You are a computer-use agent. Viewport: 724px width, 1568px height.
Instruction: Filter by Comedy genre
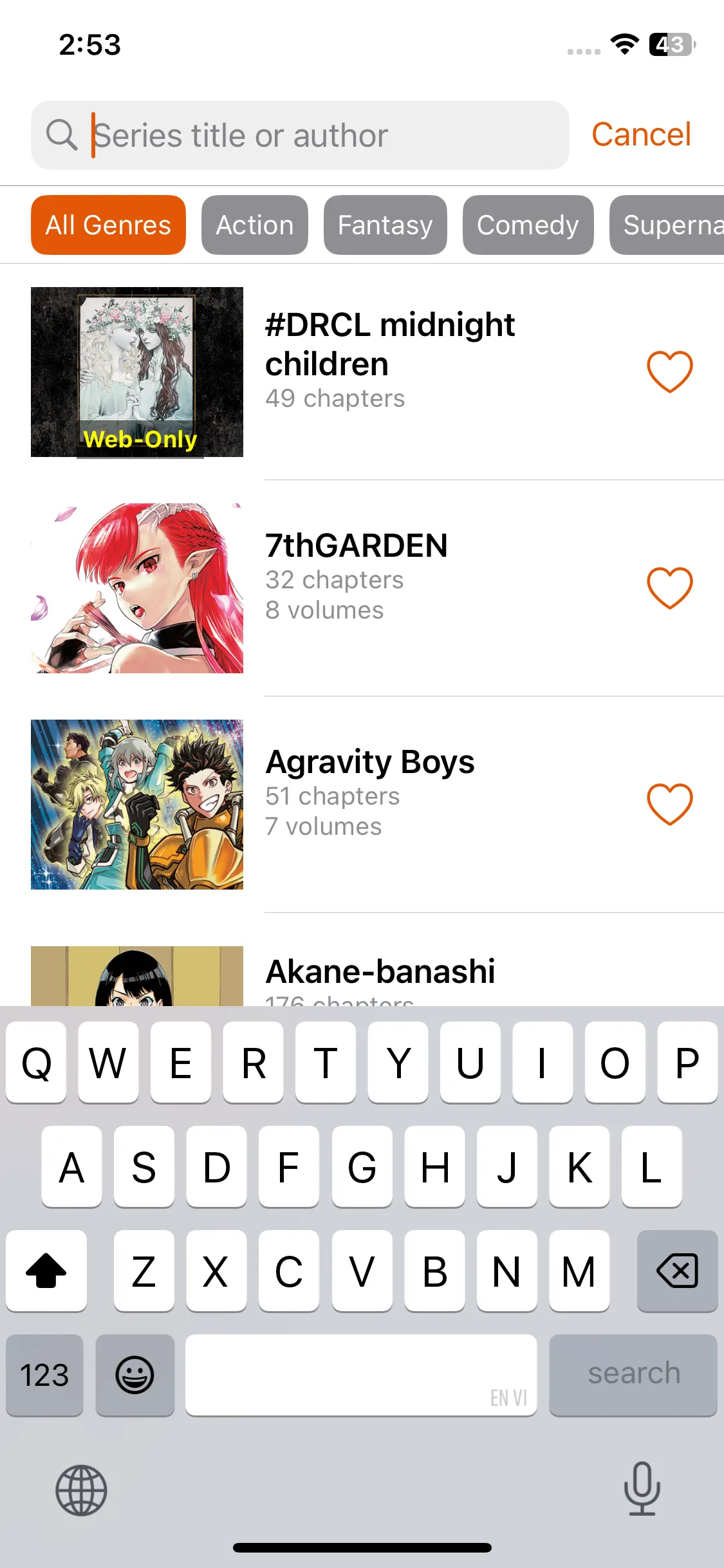[x=528, y=225]
